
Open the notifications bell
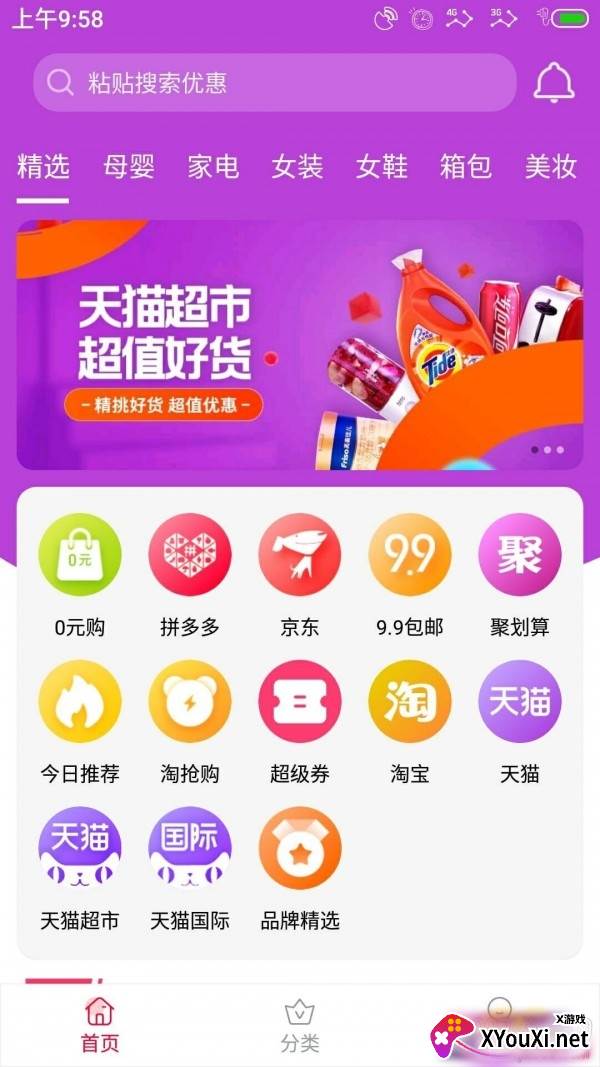pos(553,83)
